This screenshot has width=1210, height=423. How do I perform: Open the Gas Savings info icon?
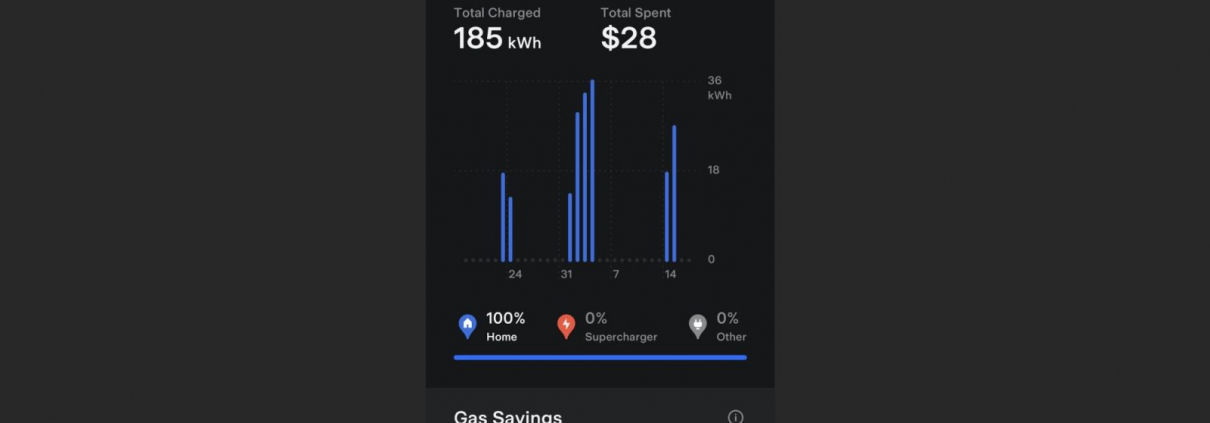pyautogui.click(x=735, y=416)
